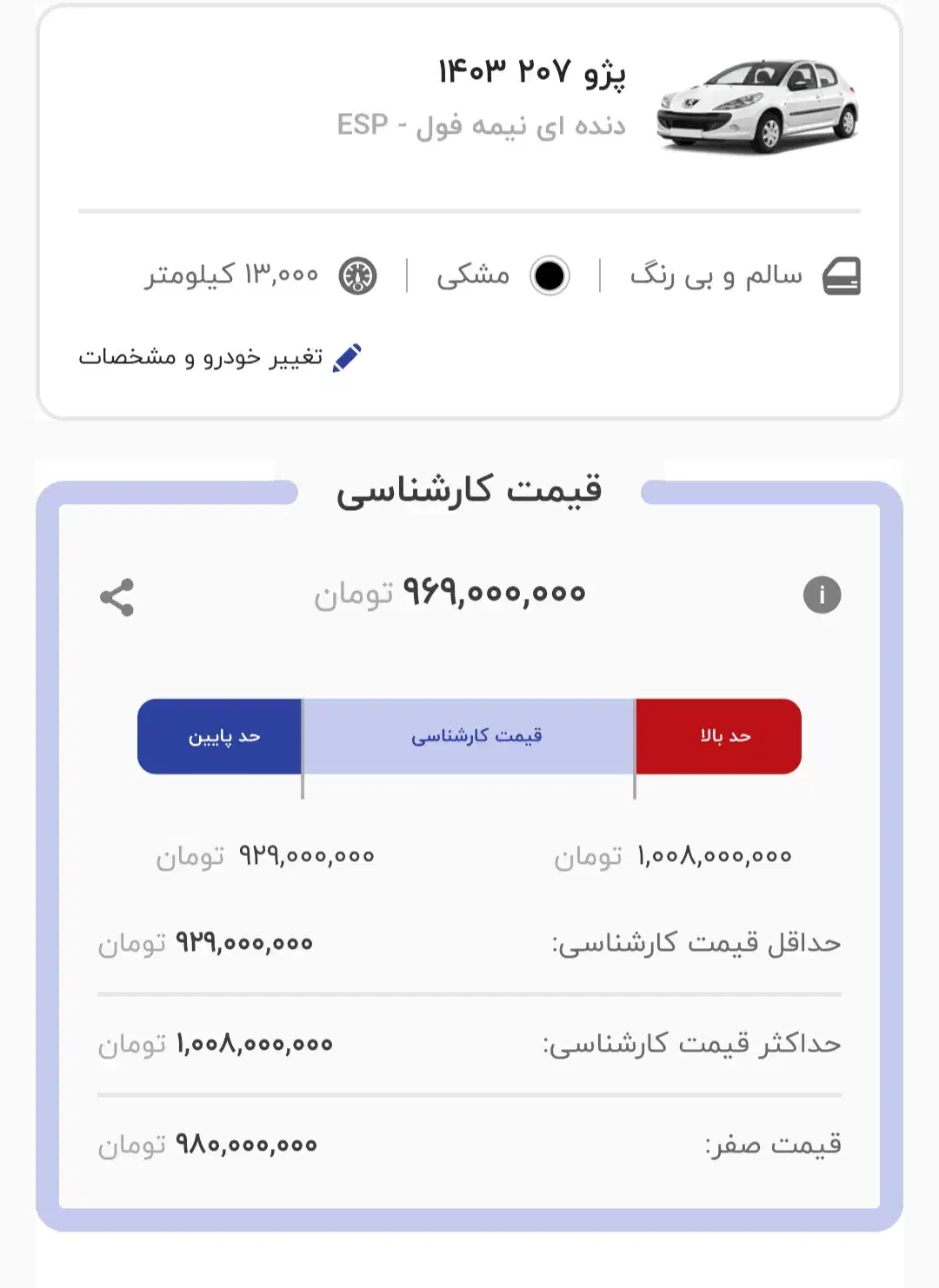This screenshot has width=939, height=1288.
Task: Click the black color circle icon
Action: (x=550, y=276)
